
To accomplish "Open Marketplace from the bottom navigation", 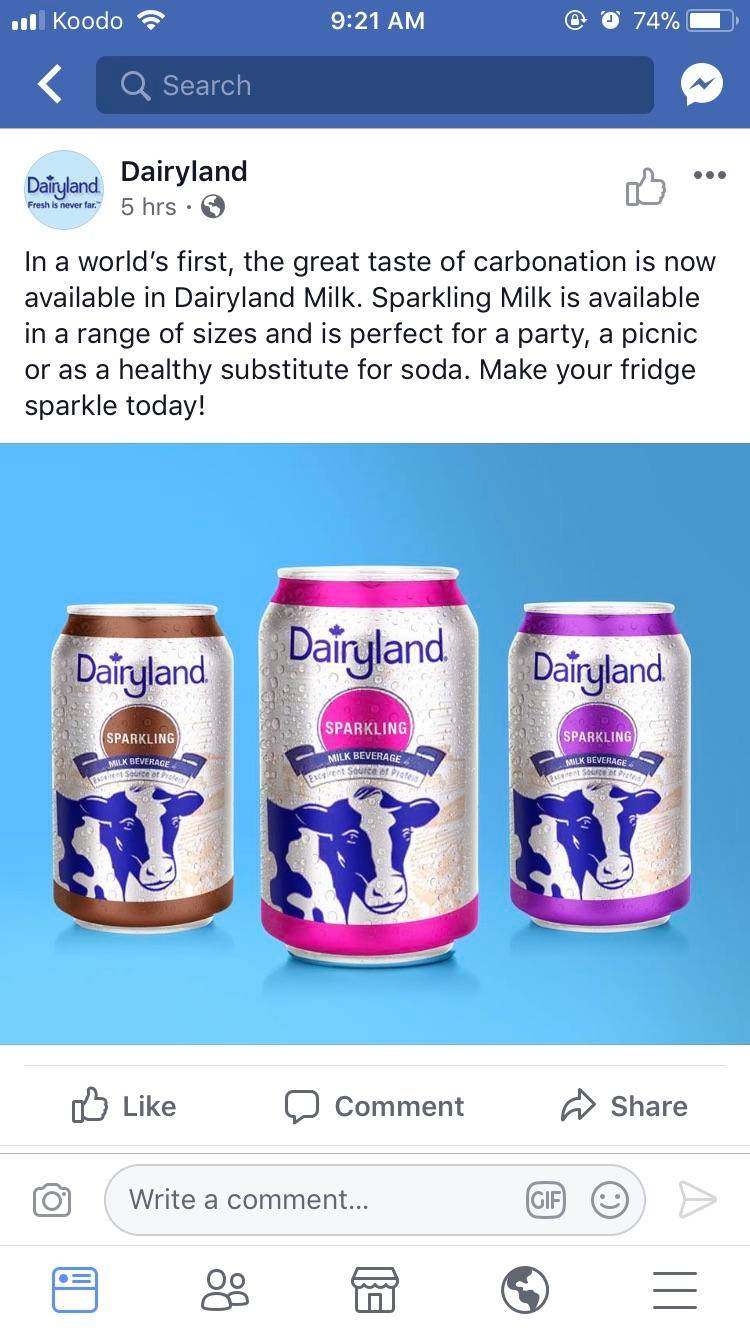I will [375, 1289].
